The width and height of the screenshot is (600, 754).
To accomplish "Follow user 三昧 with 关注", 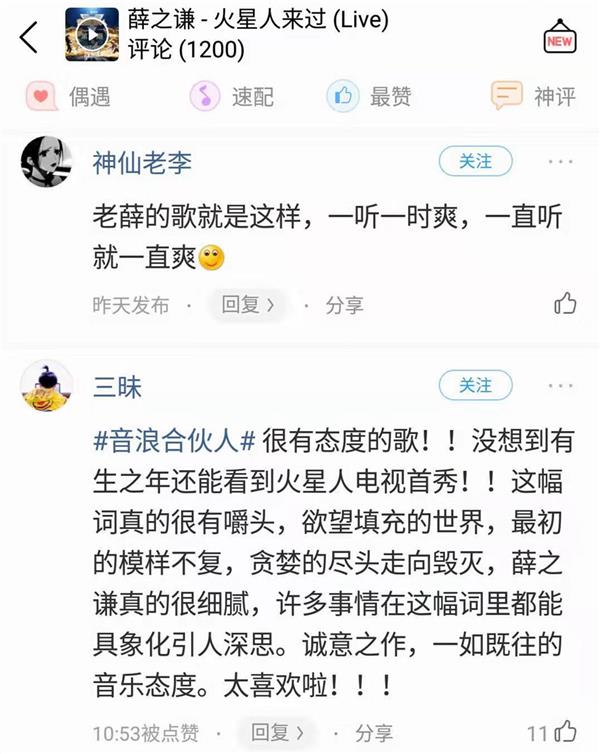I will (x=475, y=385).
